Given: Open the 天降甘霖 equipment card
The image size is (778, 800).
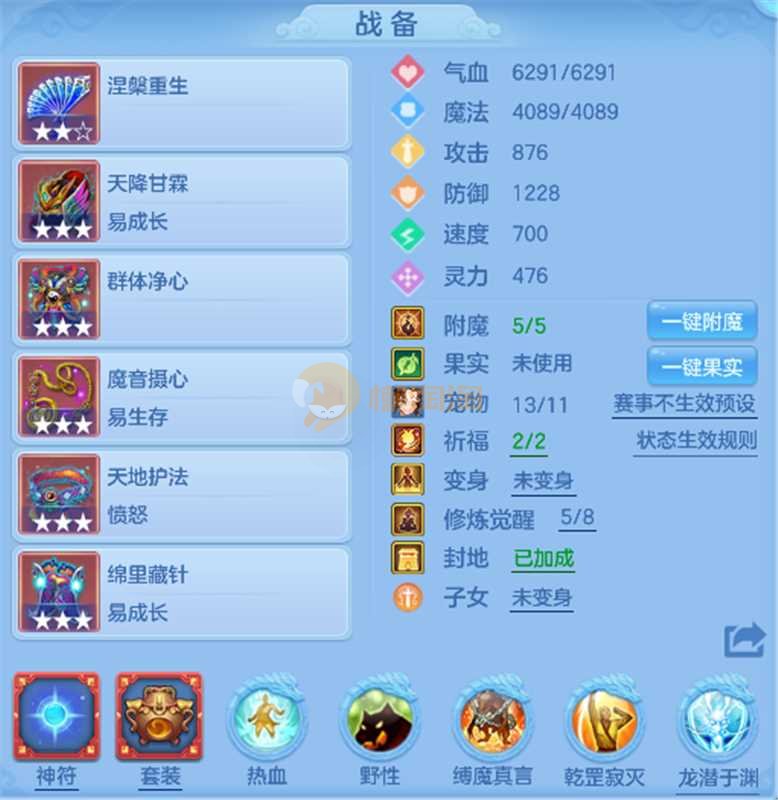Looking at the screenshot, I should [x=182, y=201].
